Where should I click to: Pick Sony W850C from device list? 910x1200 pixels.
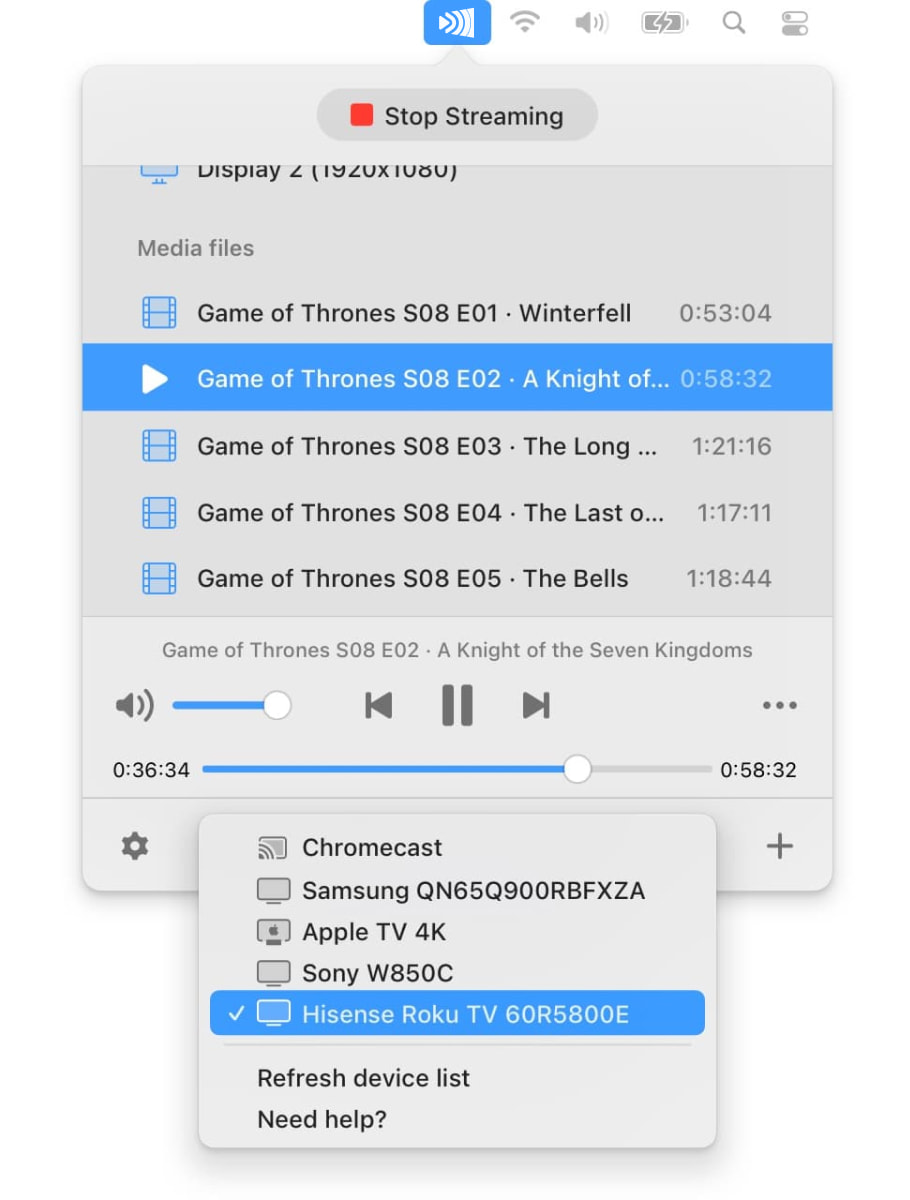[x=378, y=973]
